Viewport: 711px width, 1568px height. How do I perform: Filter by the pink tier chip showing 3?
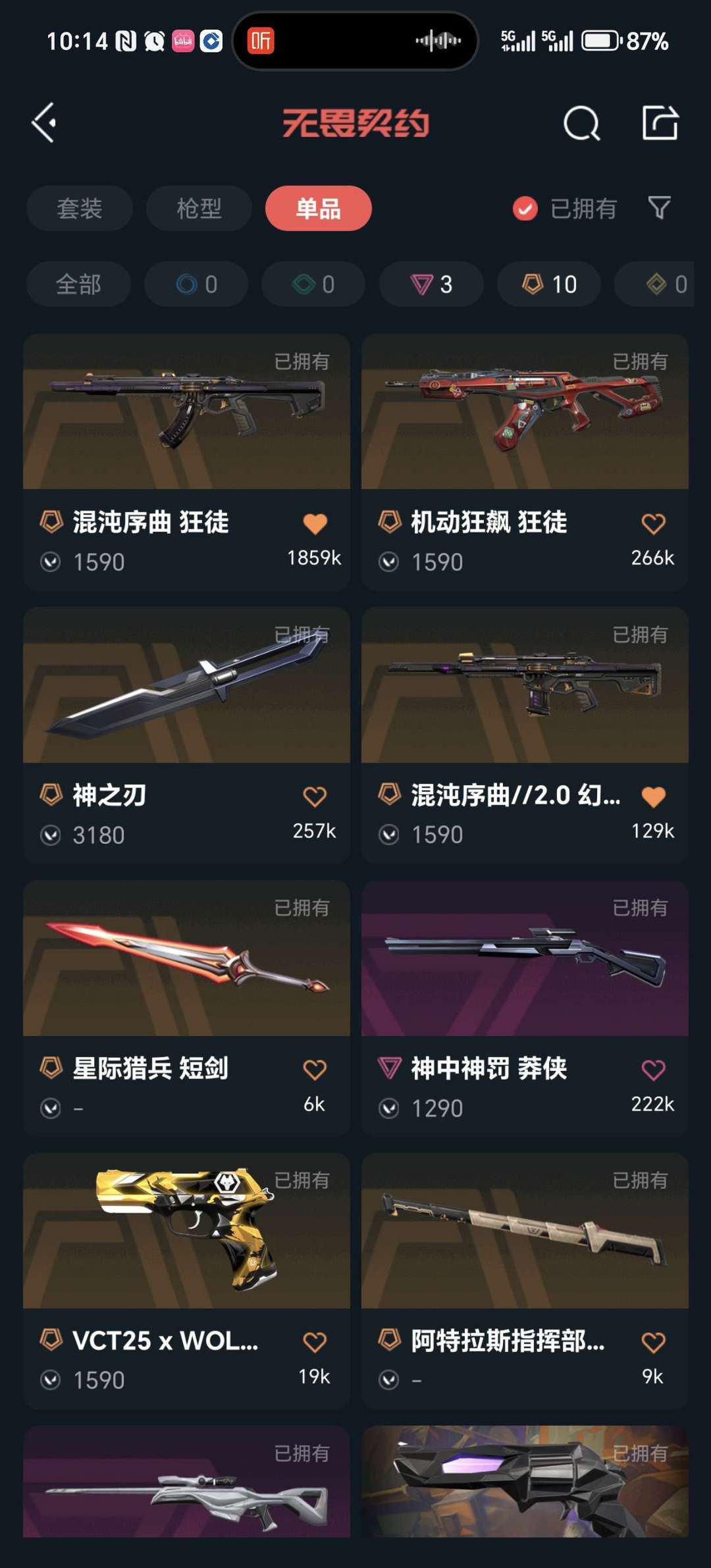tap(431, 284)
